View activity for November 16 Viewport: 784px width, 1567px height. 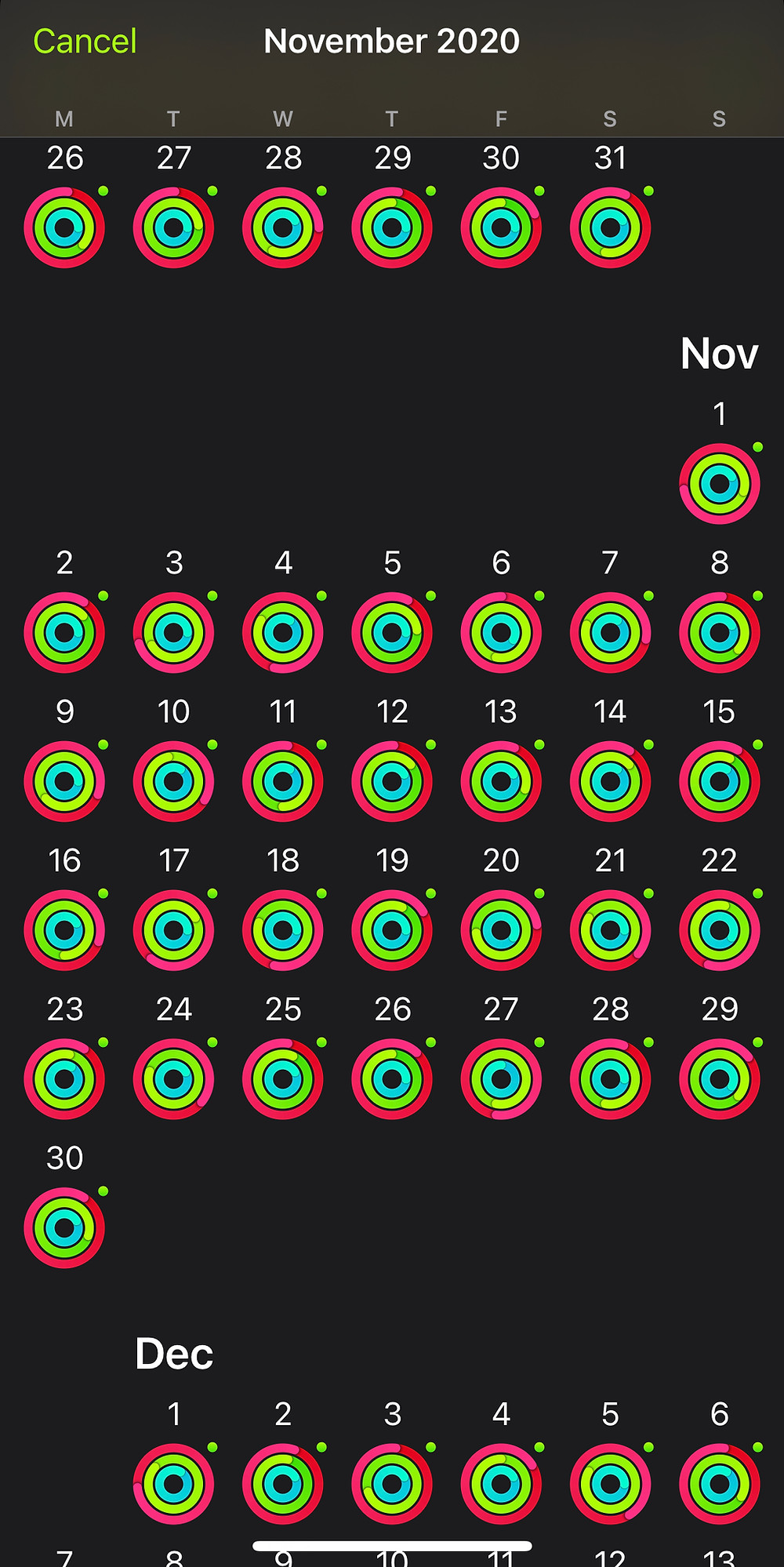pyautogui.click(x=64, y=930)
